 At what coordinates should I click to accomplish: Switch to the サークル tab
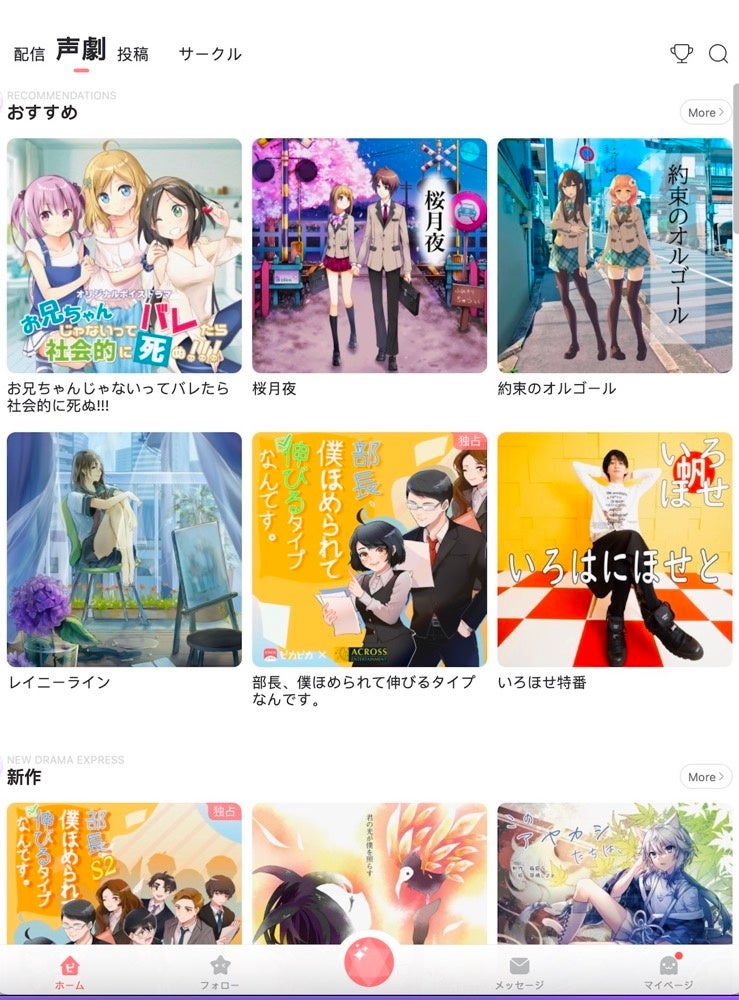(x=210, y=54)
